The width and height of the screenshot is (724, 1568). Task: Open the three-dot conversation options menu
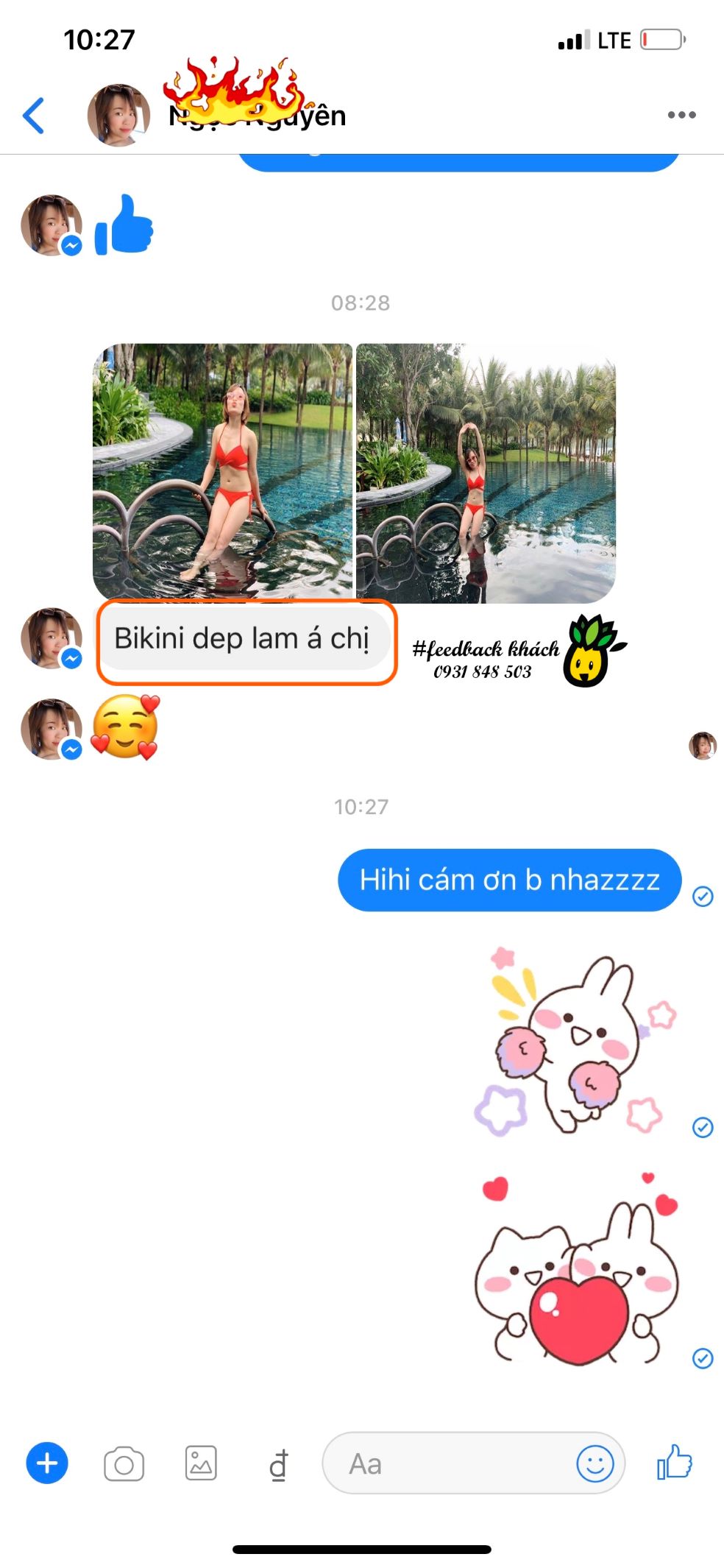coord(681,115)
